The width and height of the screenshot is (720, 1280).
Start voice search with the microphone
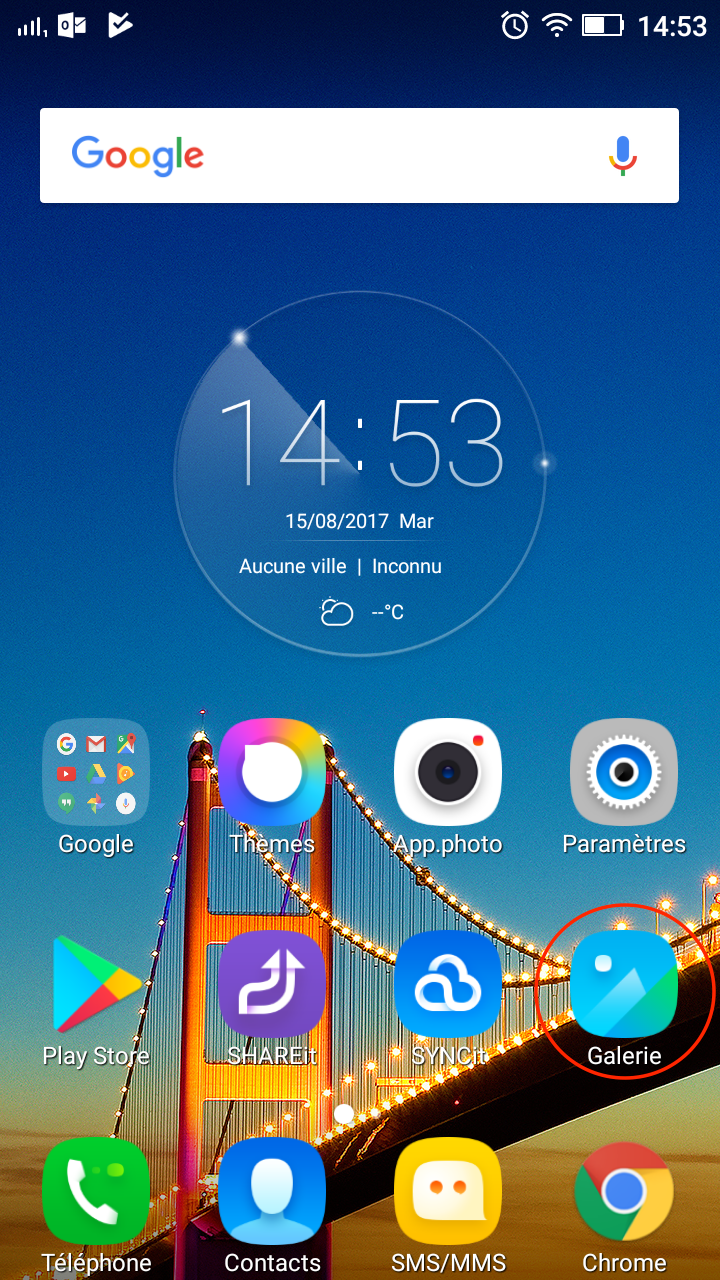[x=622, y=156]
